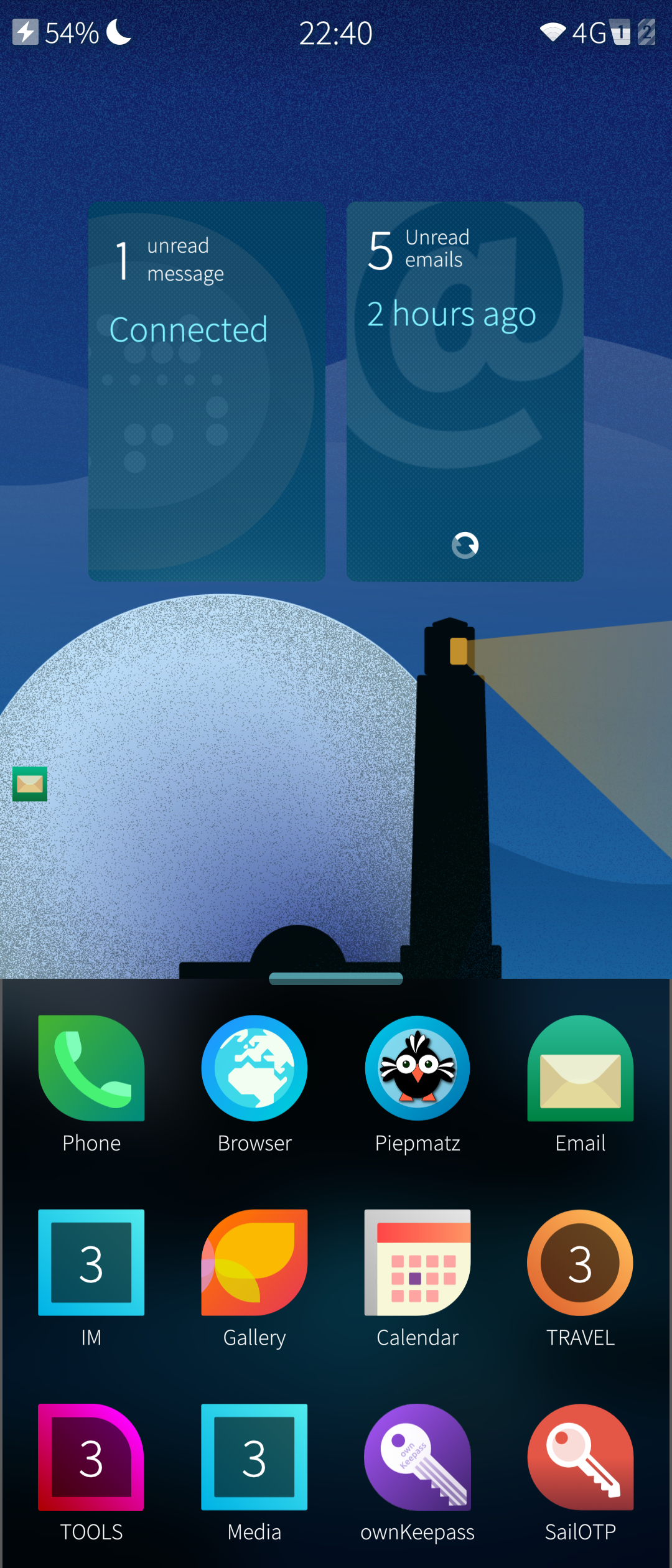Launch ownKeepass

pyautogui.click(x=418, y=1456)
